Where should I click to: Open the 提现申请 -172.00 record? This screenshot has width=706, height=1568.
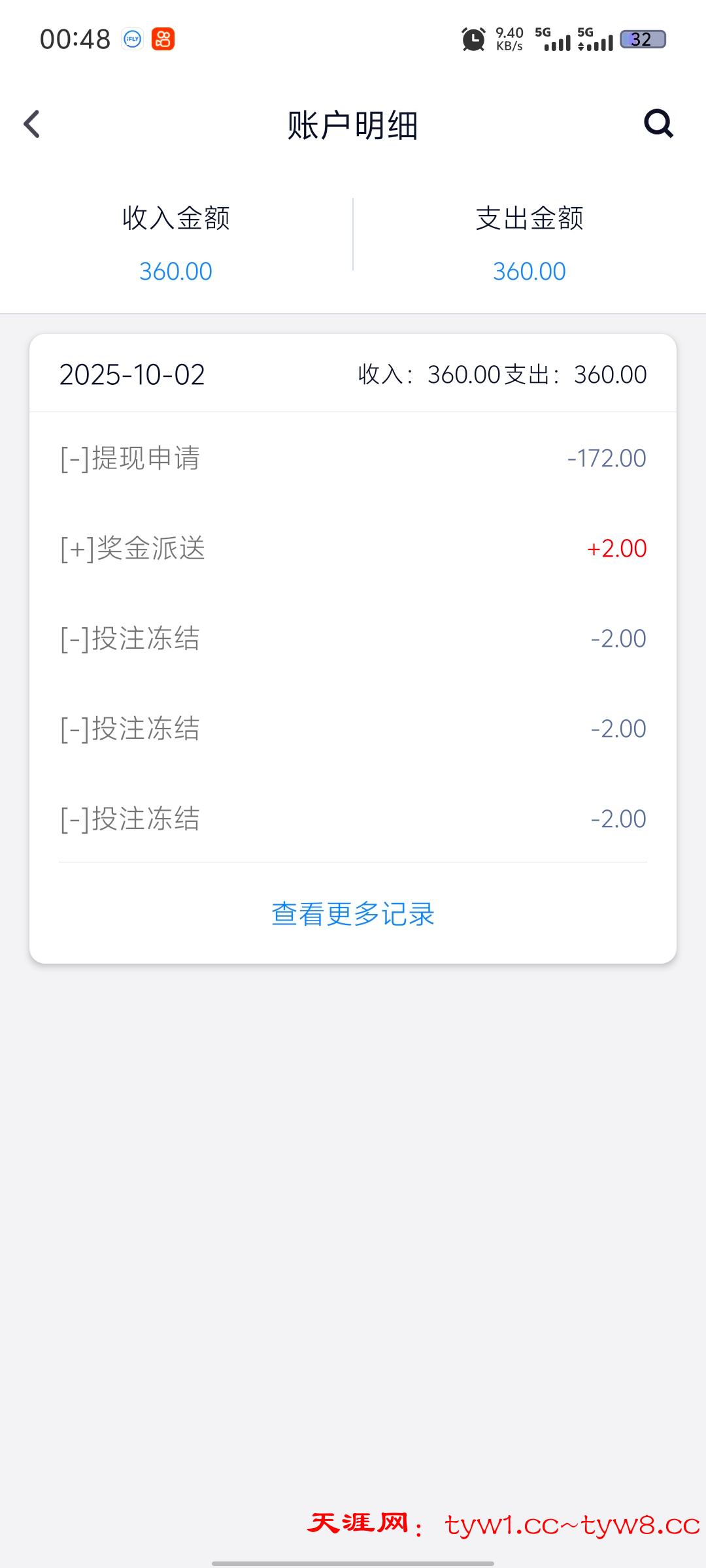pyautogui.click(x=353, y=458)
